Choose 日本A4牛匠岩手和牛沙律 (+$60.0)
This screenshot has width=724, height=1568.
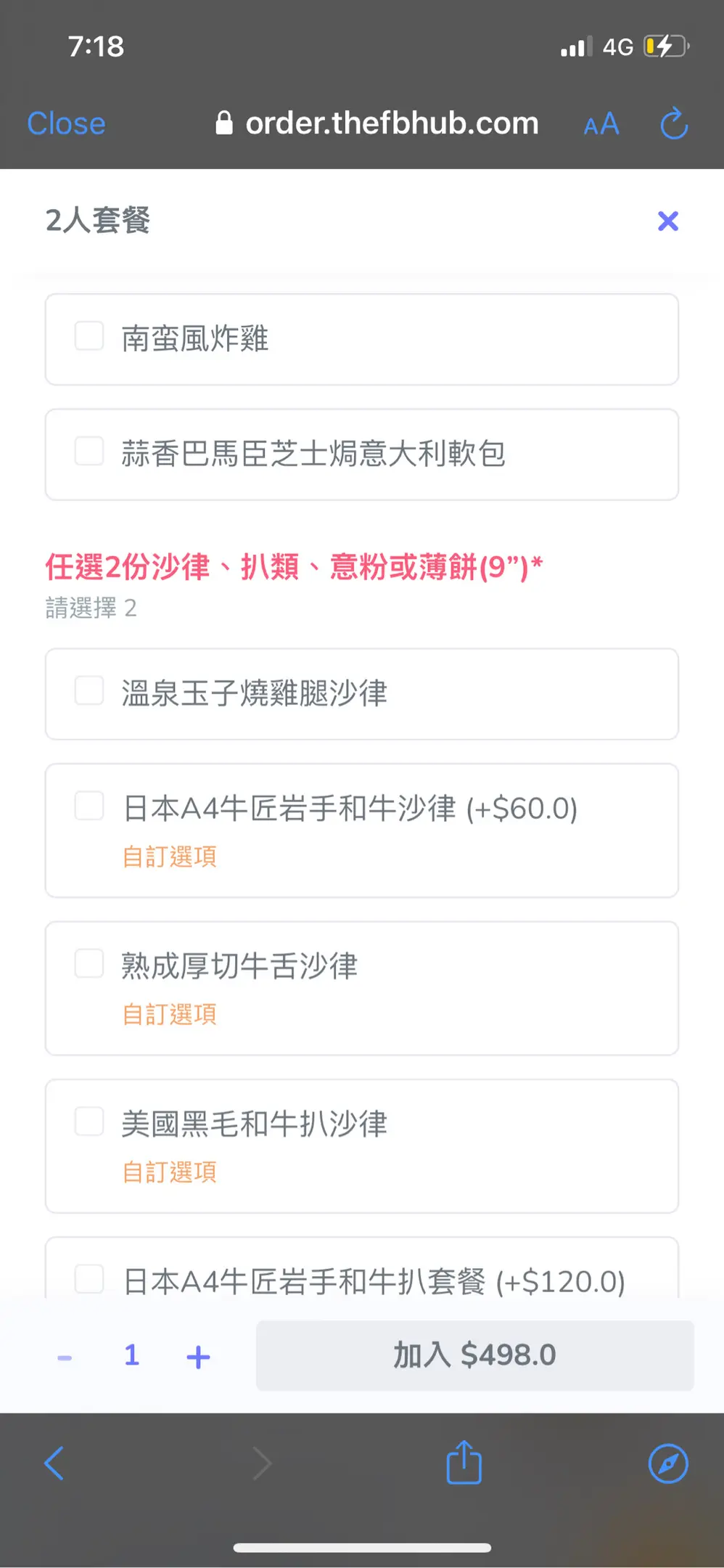click(361, 830)
